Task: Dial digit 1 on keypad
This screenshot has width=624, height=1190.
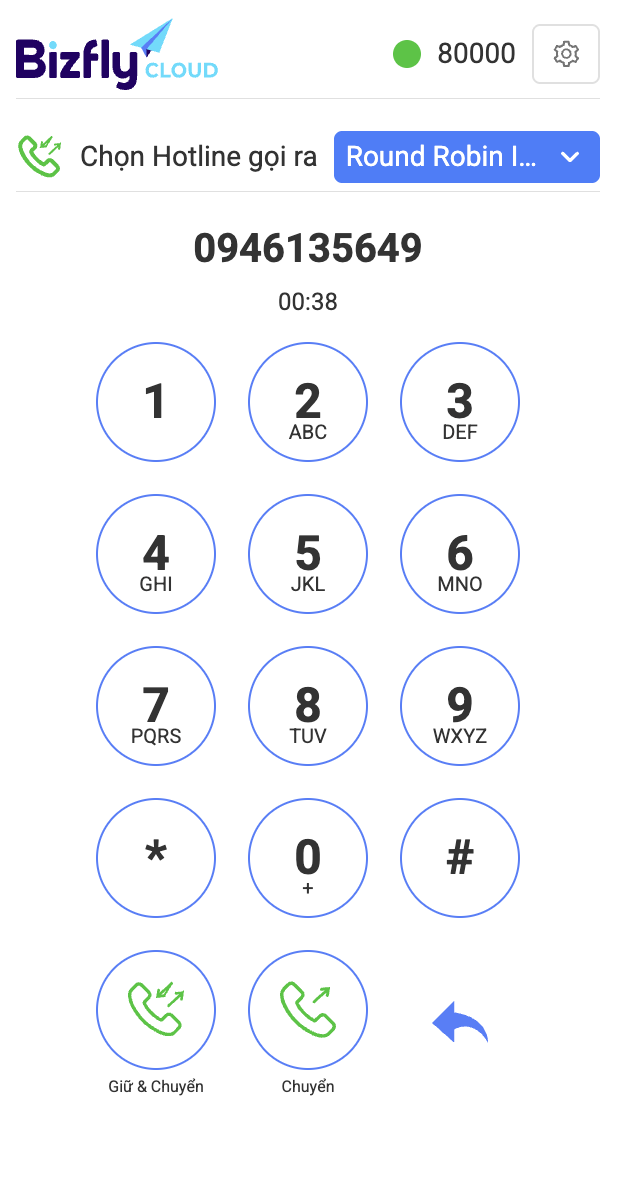Action: point(156,402)
